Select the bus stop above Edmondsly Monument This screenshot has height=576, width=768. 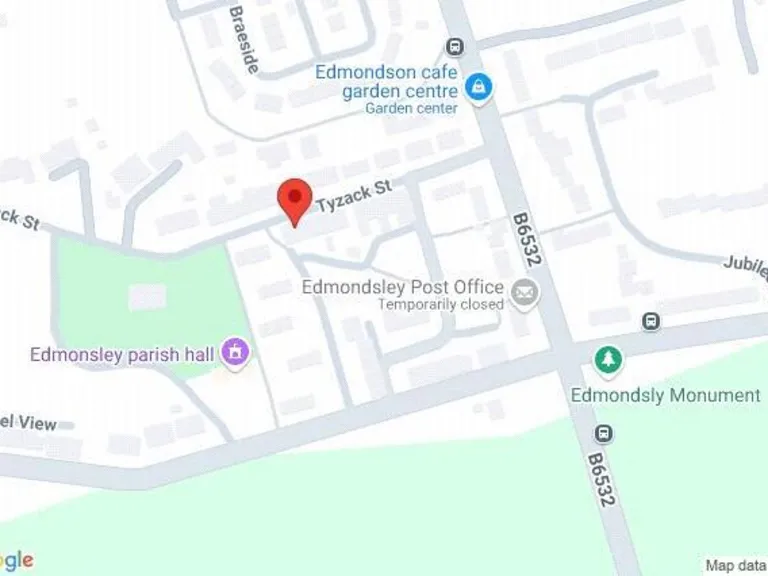pos(651,321)
